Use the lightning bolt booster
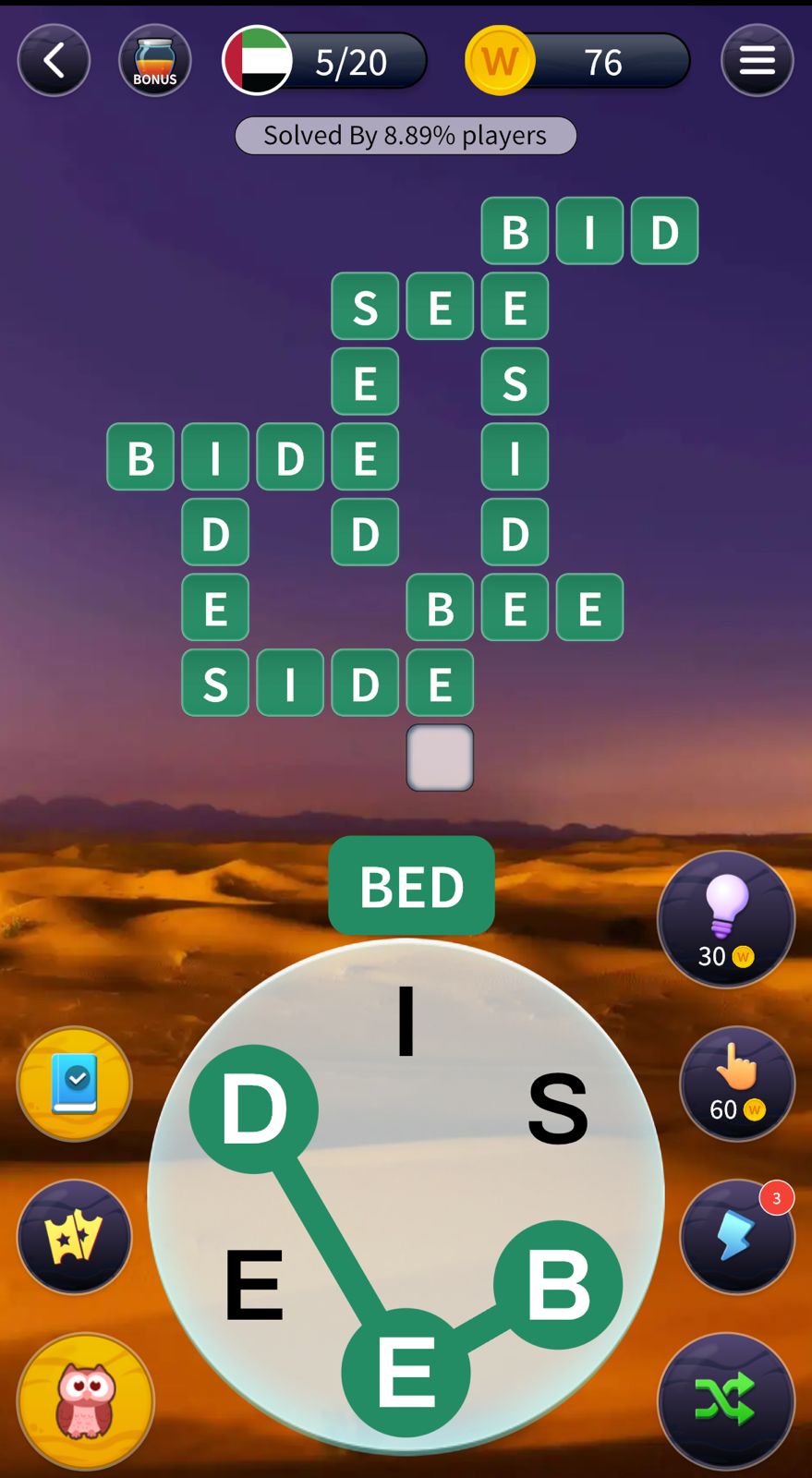 (736, 1236)
